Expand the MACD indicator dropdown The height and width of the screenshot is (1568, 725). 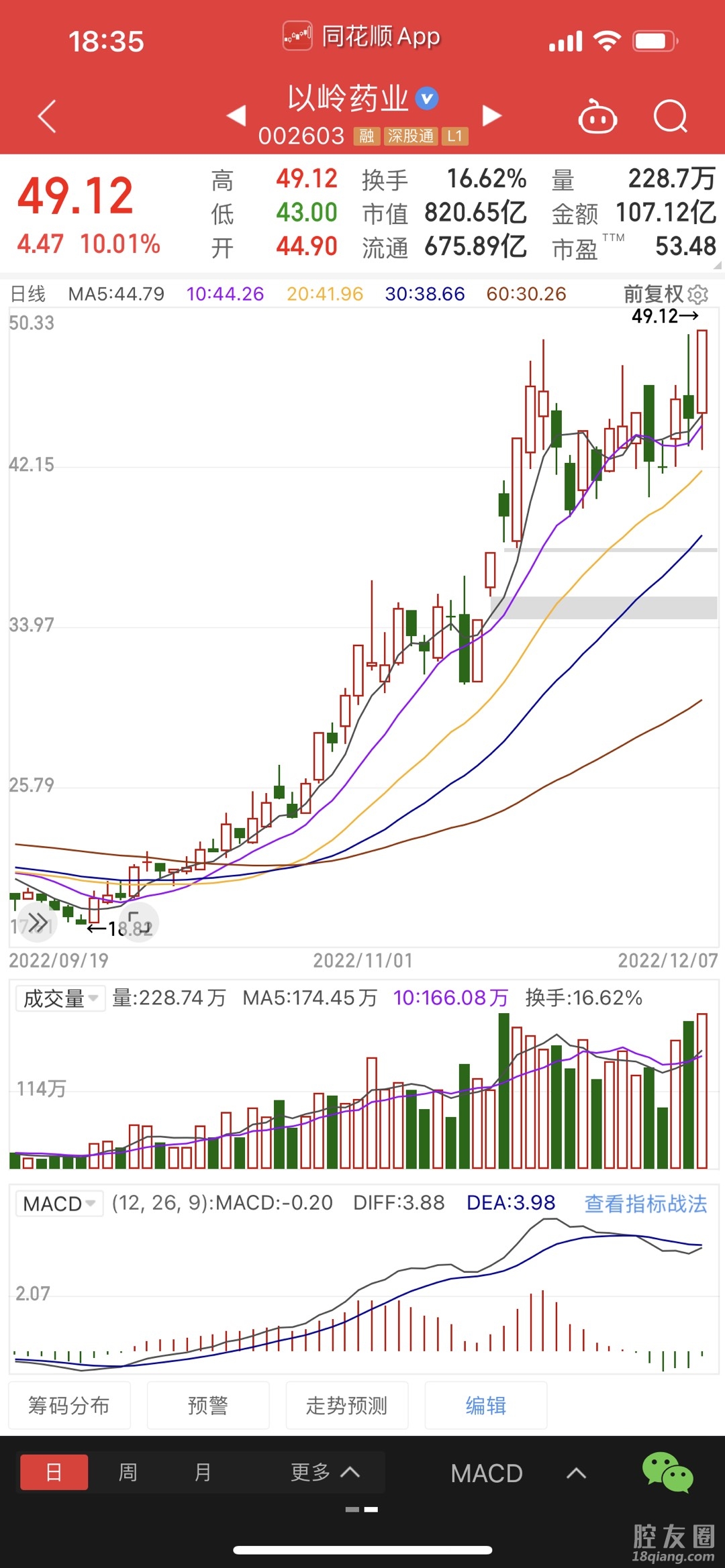59,1204
